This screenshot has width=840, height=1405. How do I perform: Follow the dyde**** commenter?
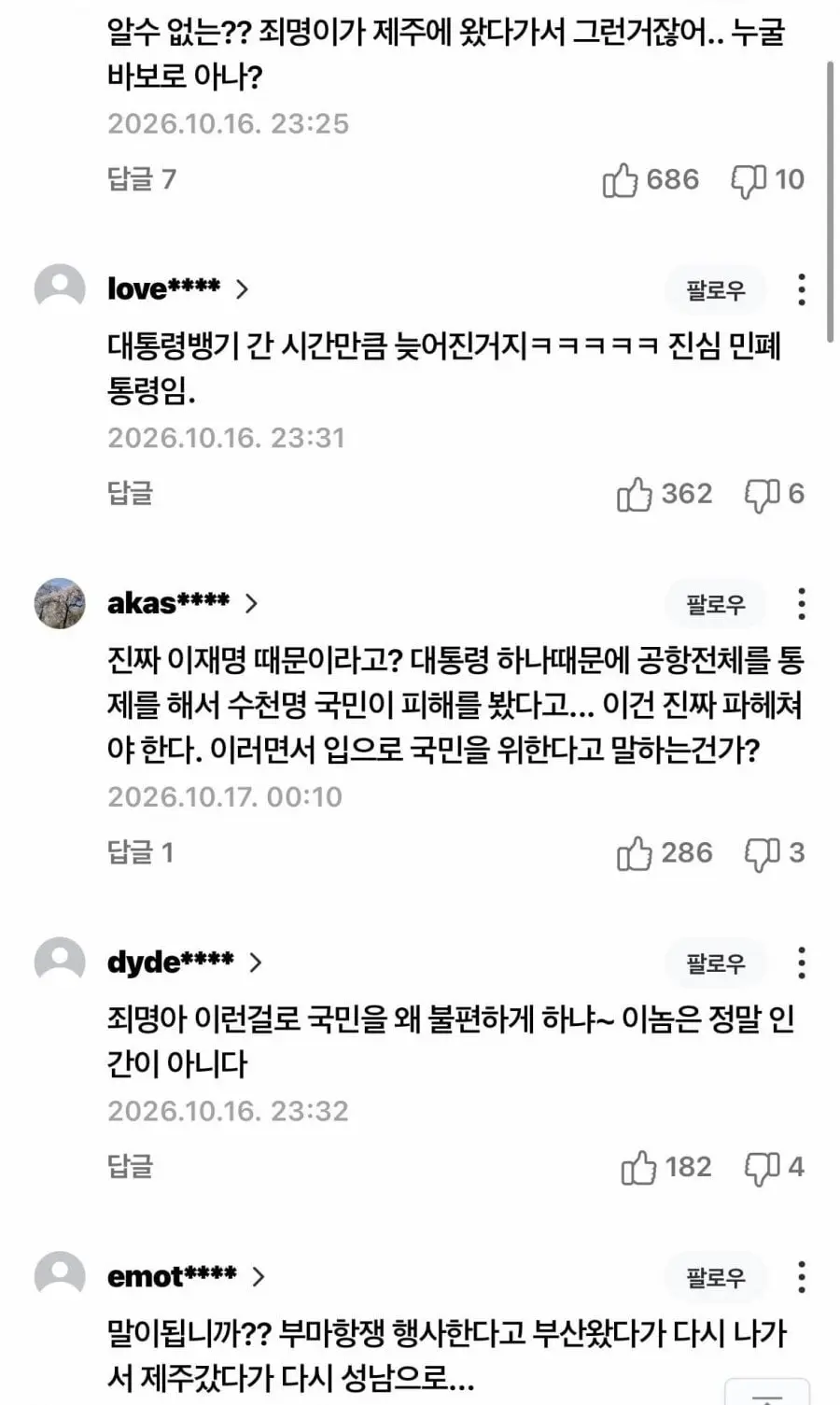click(716, 962)
